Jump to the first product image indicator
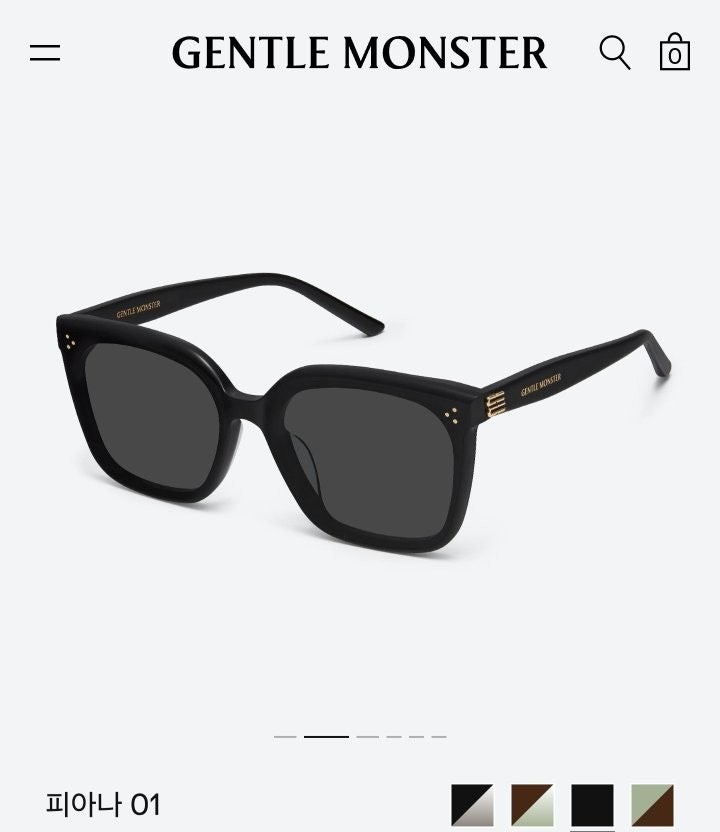Screen dimensions: 720x832 285,737
